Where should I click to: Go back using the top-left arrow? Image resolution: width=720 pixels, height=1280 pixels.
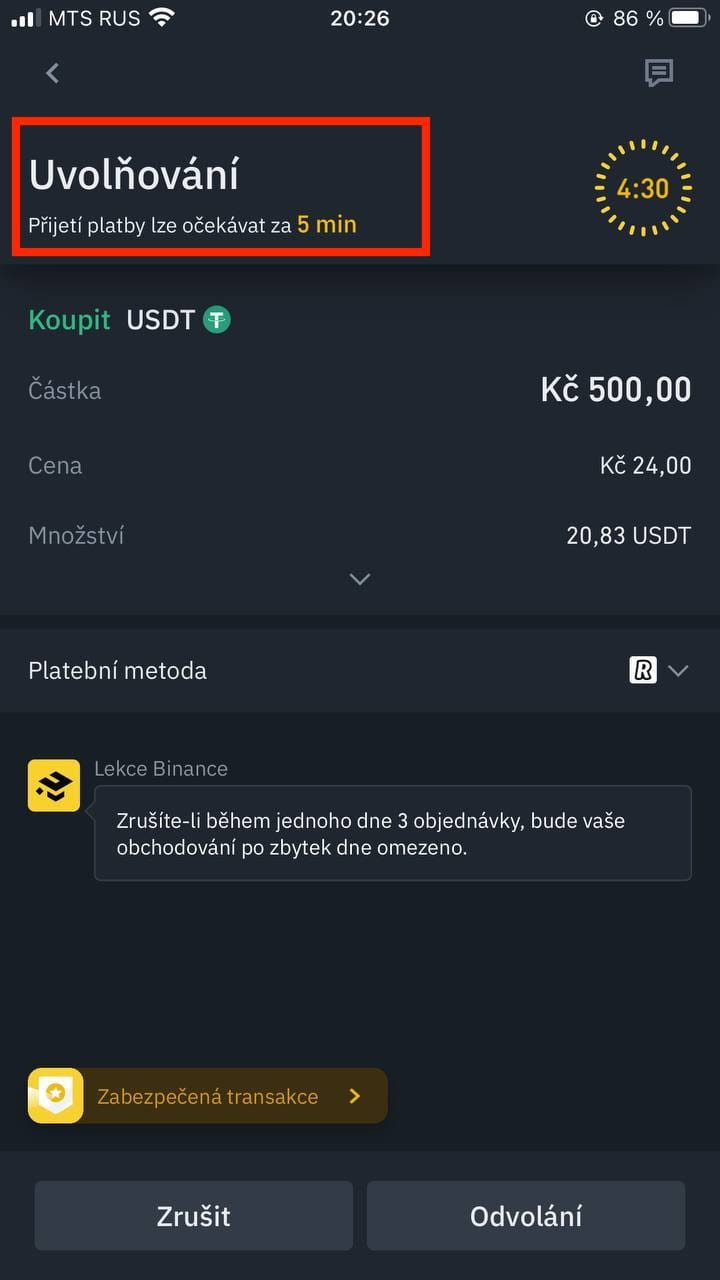coord(53,73)
